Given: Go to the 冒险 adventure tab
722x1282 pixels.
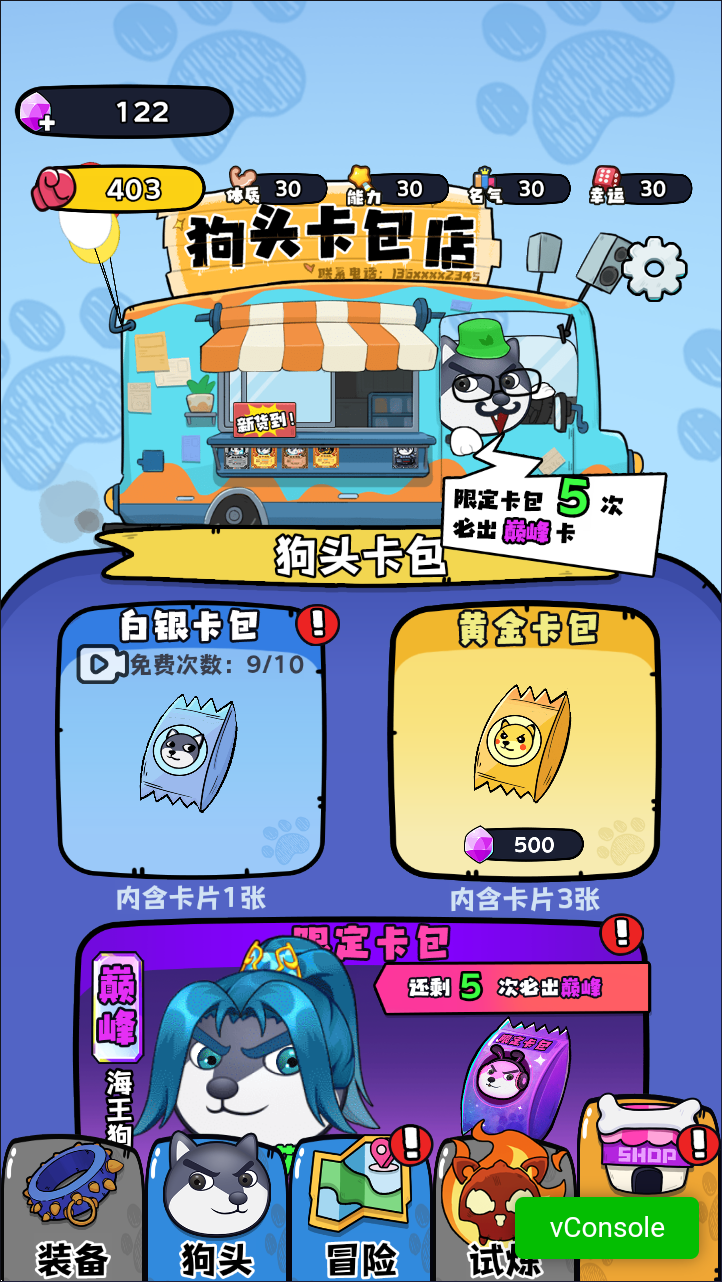Looking at the screenshot, I should (360, 1215).
